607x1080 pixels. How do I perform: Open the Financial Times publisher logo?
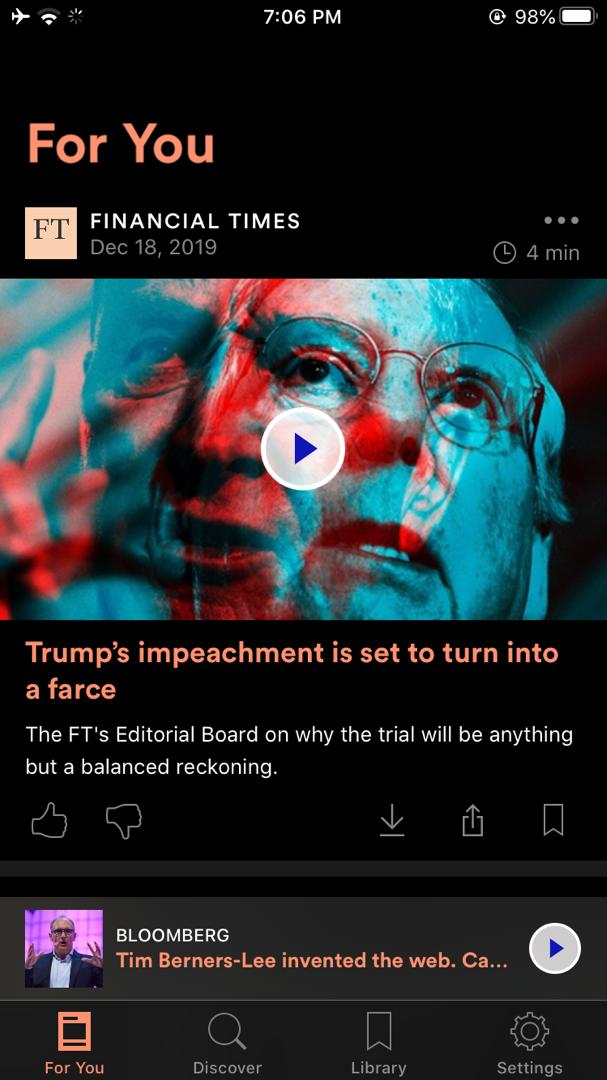click(51, 233)
